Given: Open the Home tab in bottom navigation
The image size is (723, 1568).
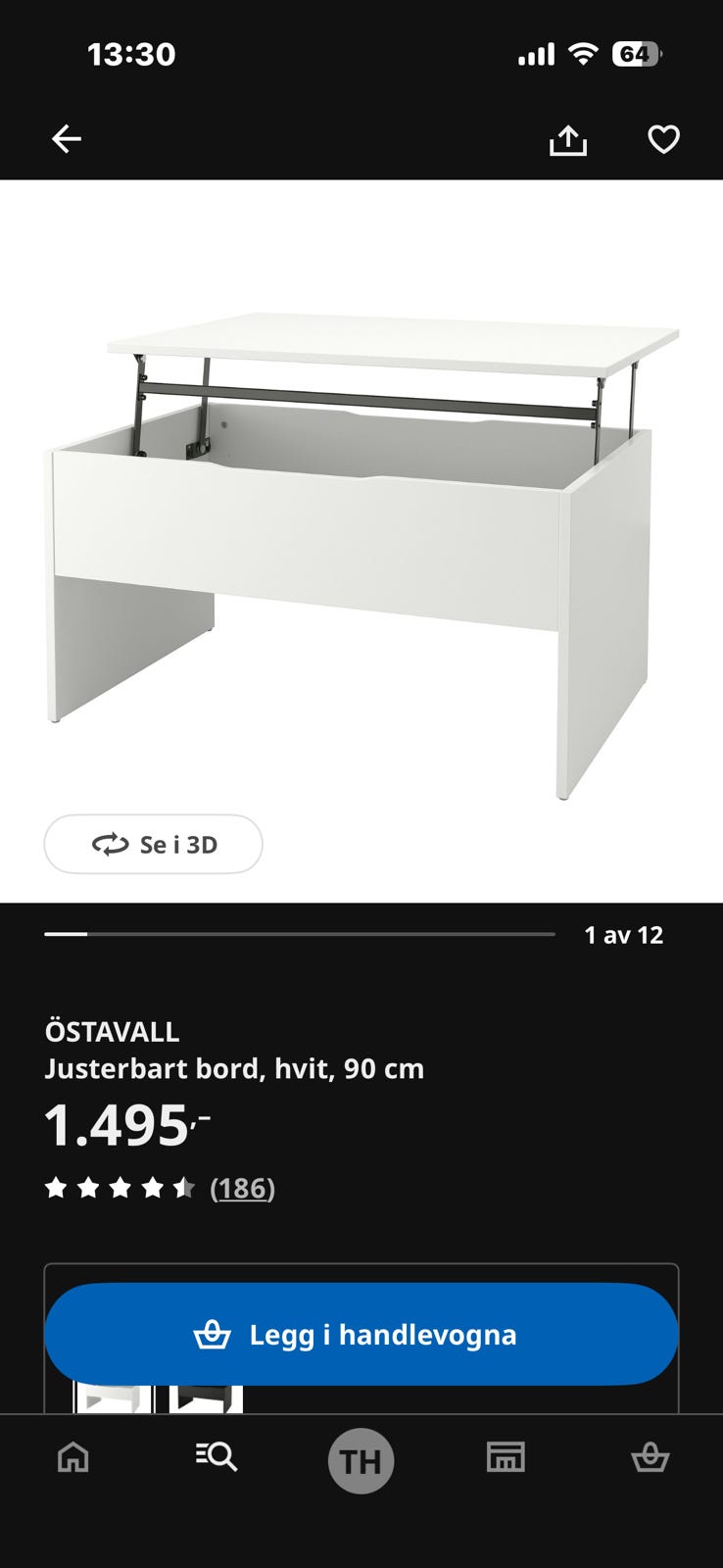Looking at the screenshot, I should (x=72, y=1457).
